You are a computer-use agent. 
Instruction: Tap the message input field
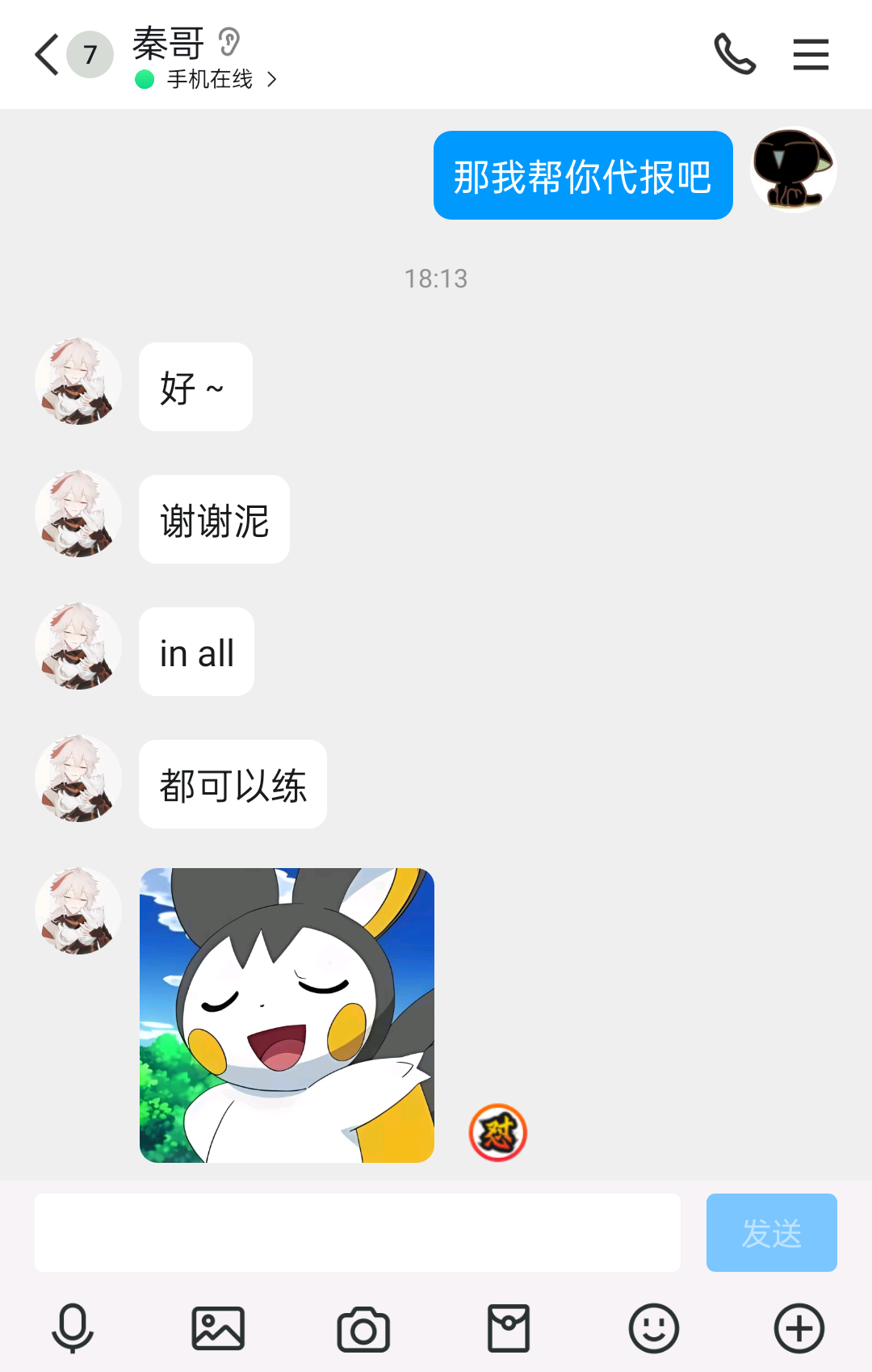click(x=357, y=1232)
